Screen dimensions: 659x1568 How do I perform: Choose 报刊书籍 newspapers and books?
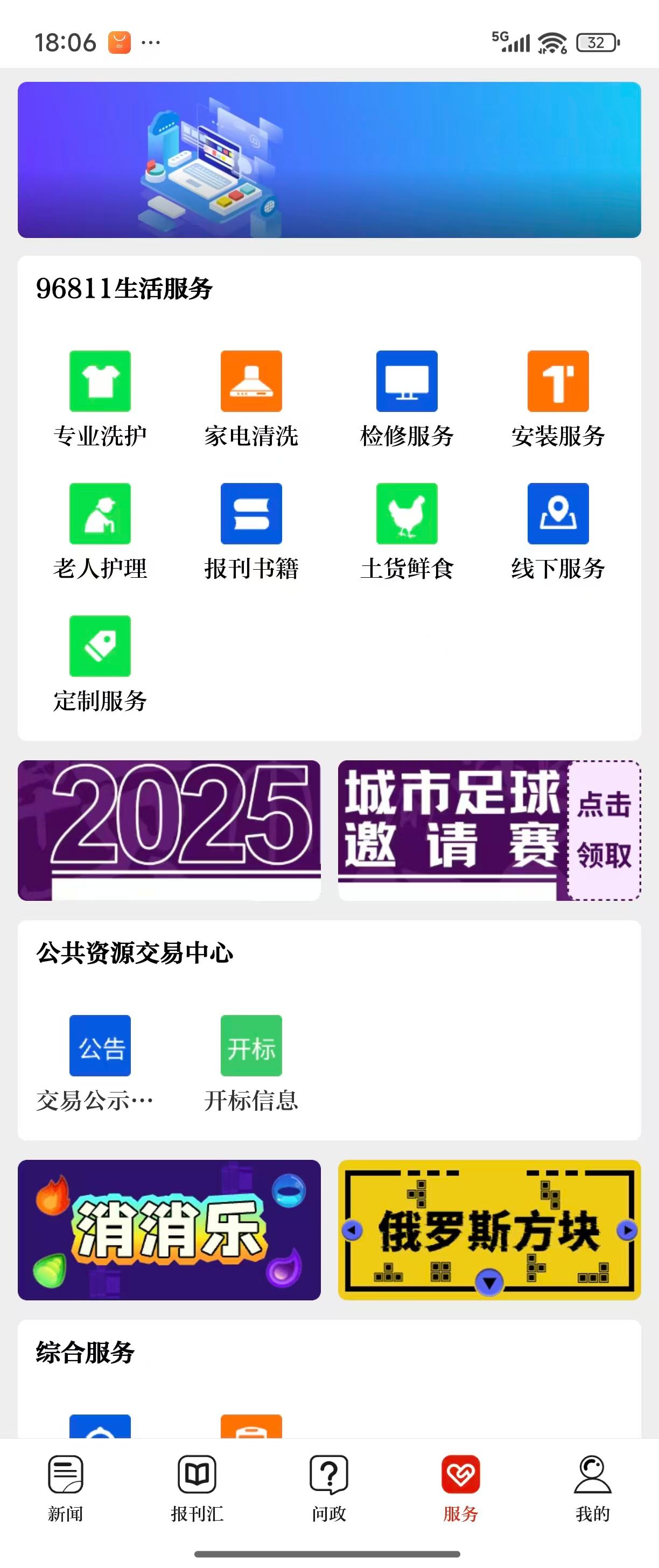point(251,514)
